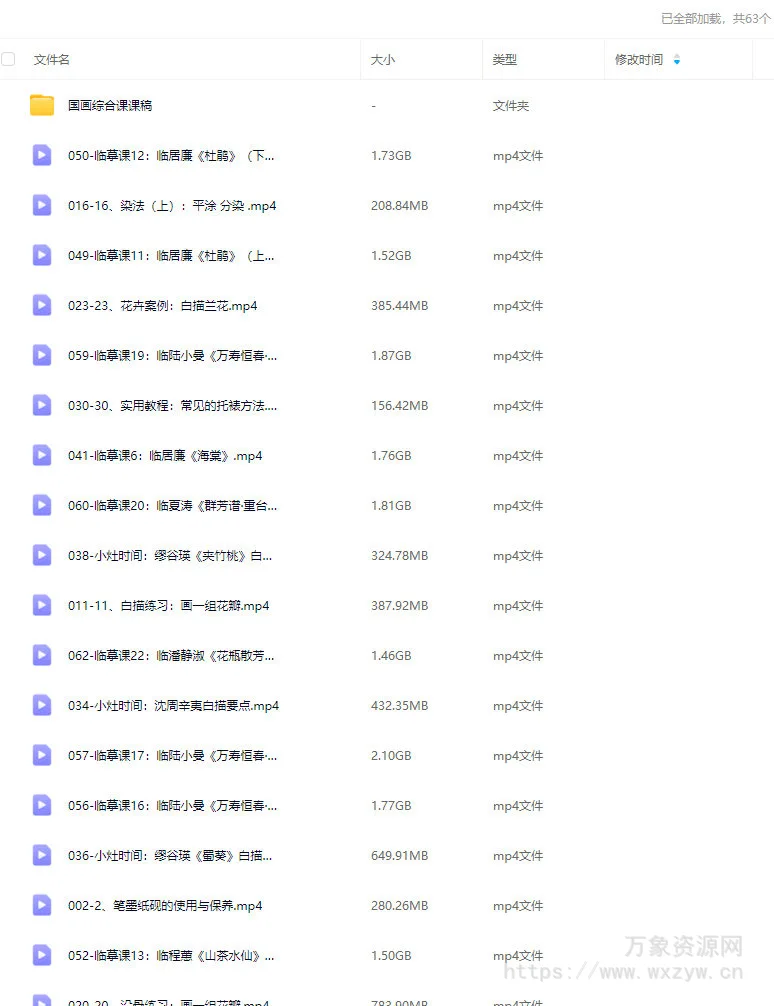This screenshot has height=1006, width=774.
Task: Open 034-小灶时间：沈周辛夷白描要点.mp4
Action: pos(173,706)
